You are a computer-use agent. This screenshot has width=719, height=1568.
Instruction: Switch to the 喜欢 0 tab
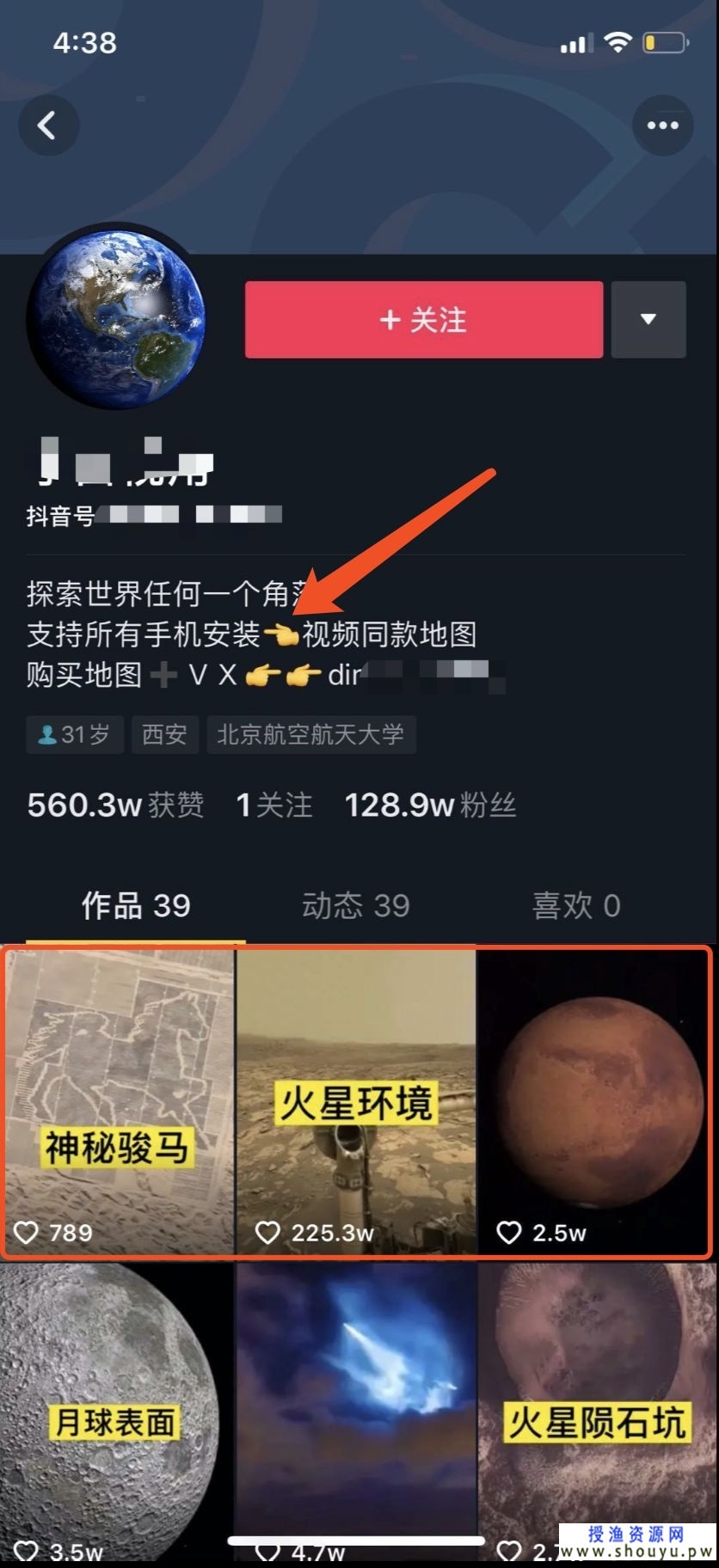click(575, 905)
